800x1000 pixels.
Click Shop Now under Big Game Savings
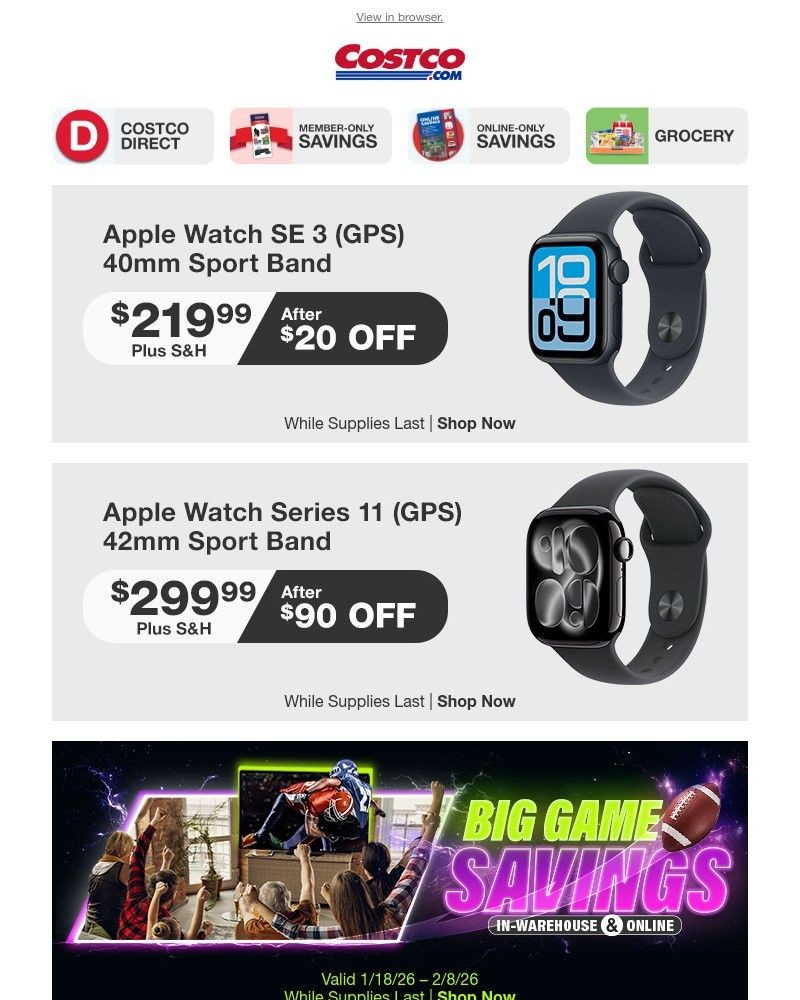coord(476,995)
